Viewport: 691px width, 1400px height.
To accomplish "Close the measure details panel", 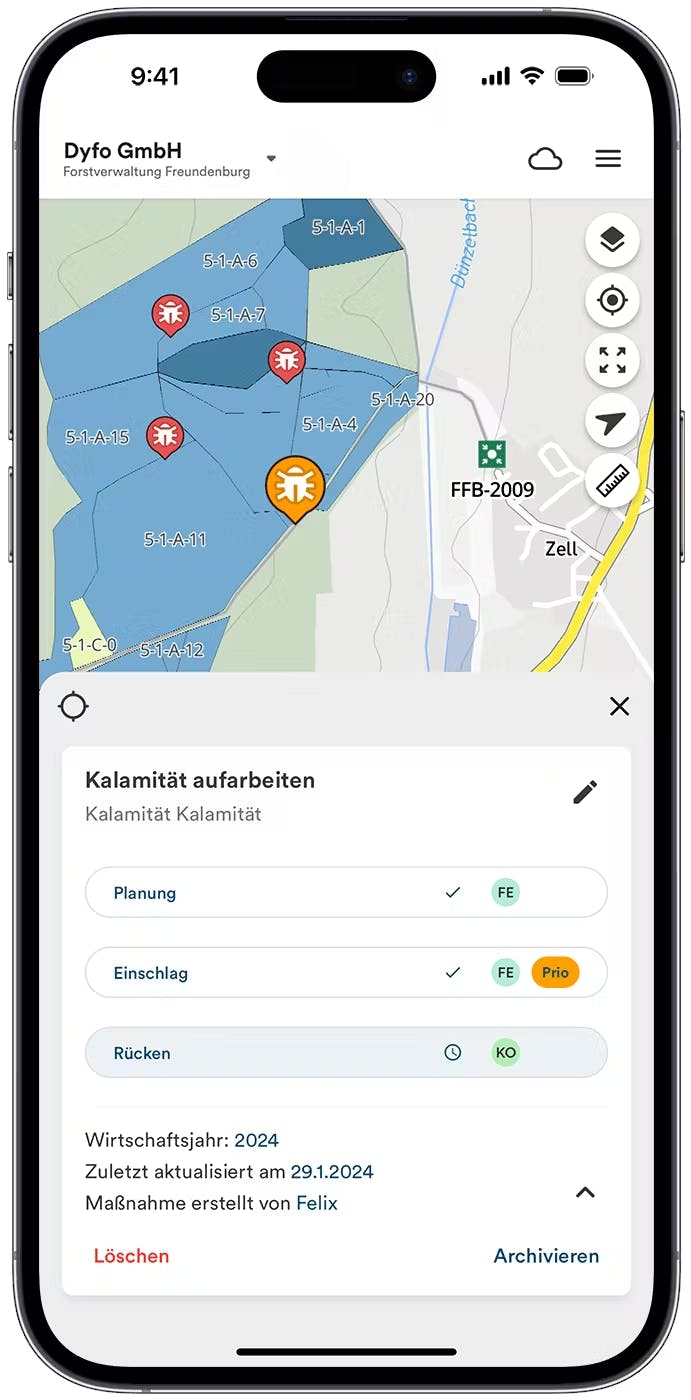I will coord(619,706).
